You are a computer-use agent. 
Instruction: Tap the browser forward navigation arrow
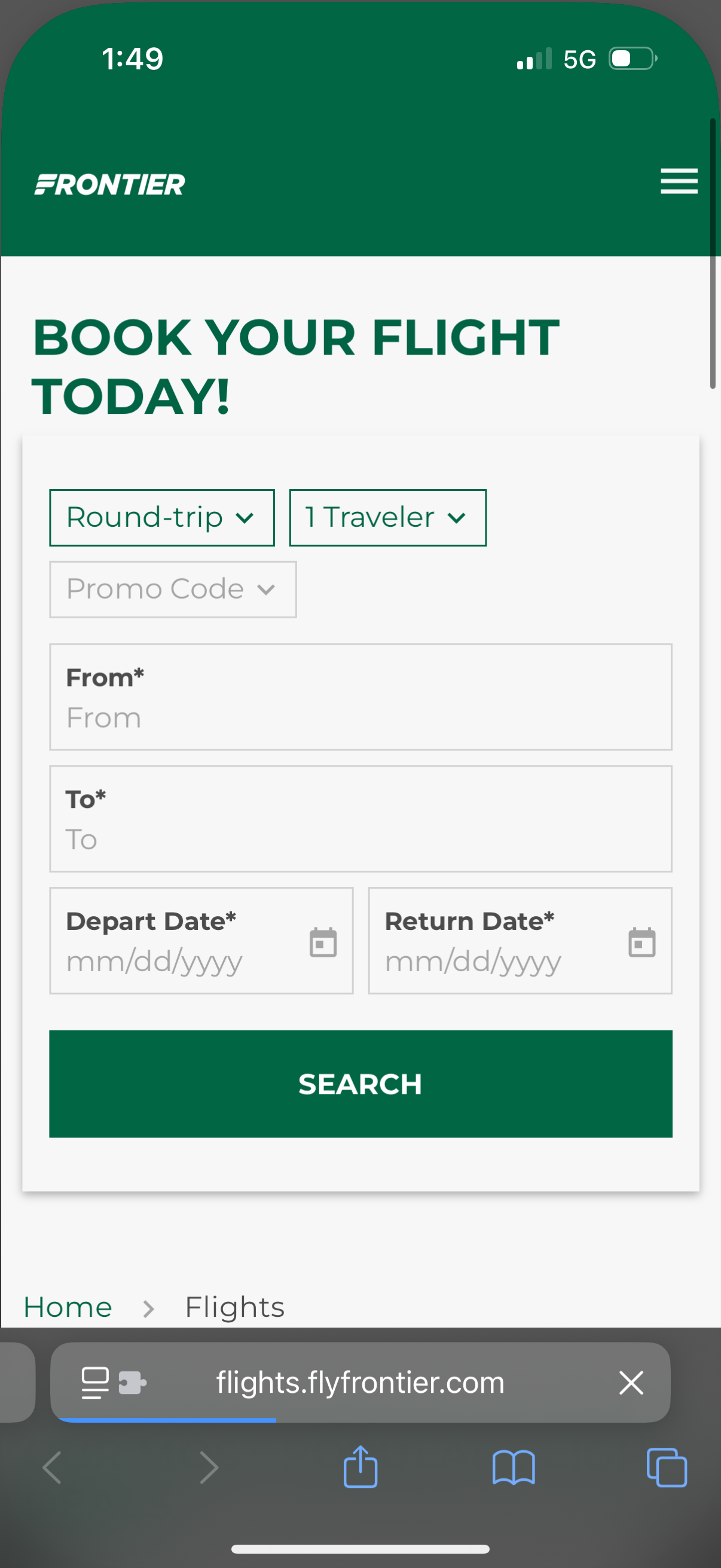coord(207,1467)
